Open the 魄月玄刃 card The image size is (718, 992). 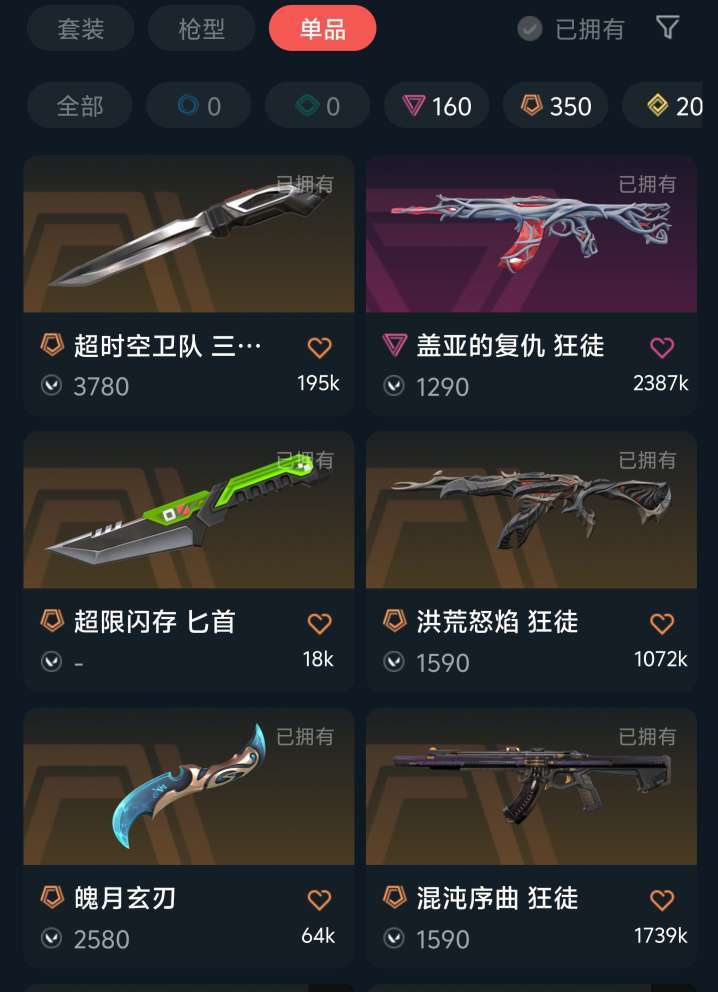(x=189, y=838)
